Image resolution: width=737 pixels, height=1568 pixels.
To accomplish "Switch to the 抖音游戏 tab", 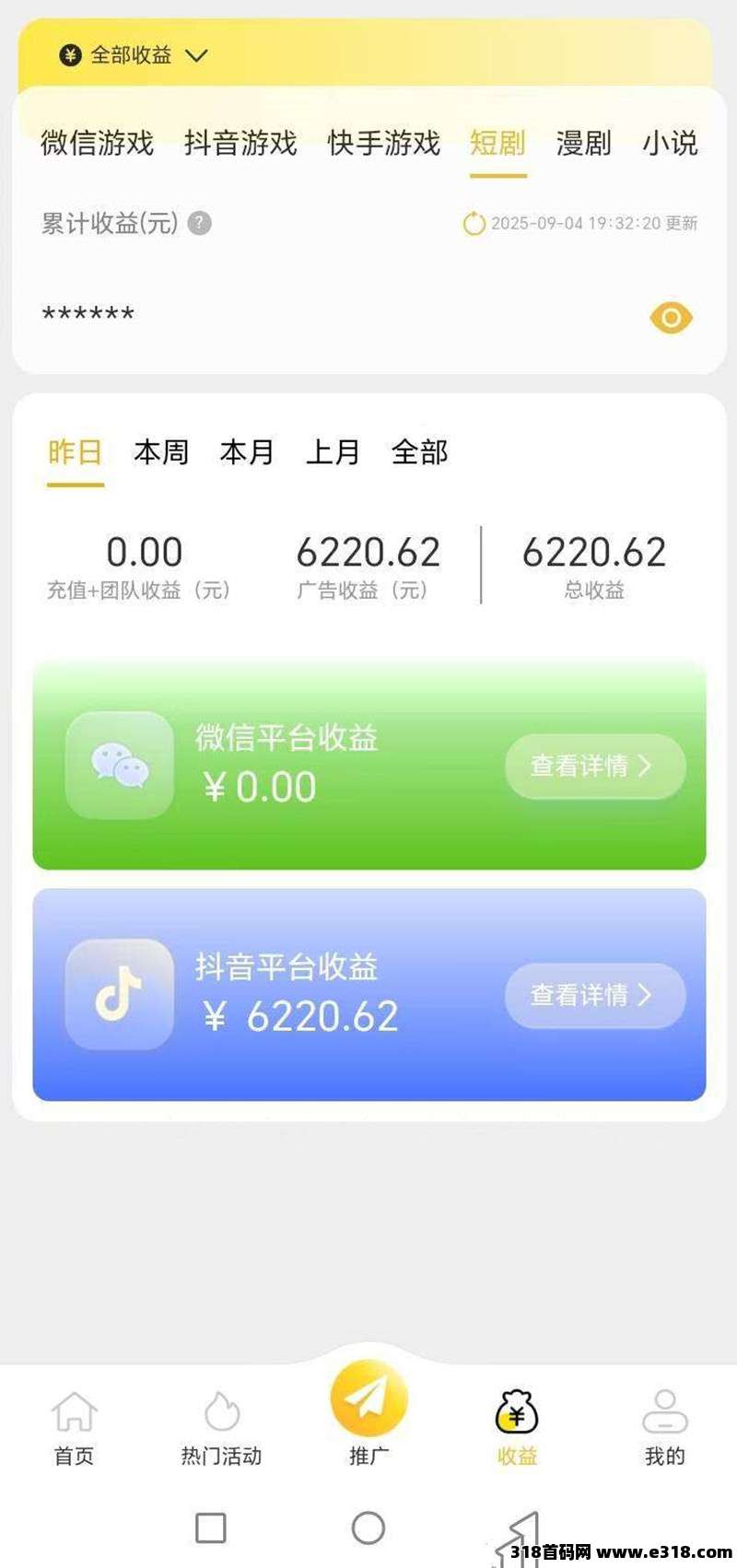I will pos(240,143).
